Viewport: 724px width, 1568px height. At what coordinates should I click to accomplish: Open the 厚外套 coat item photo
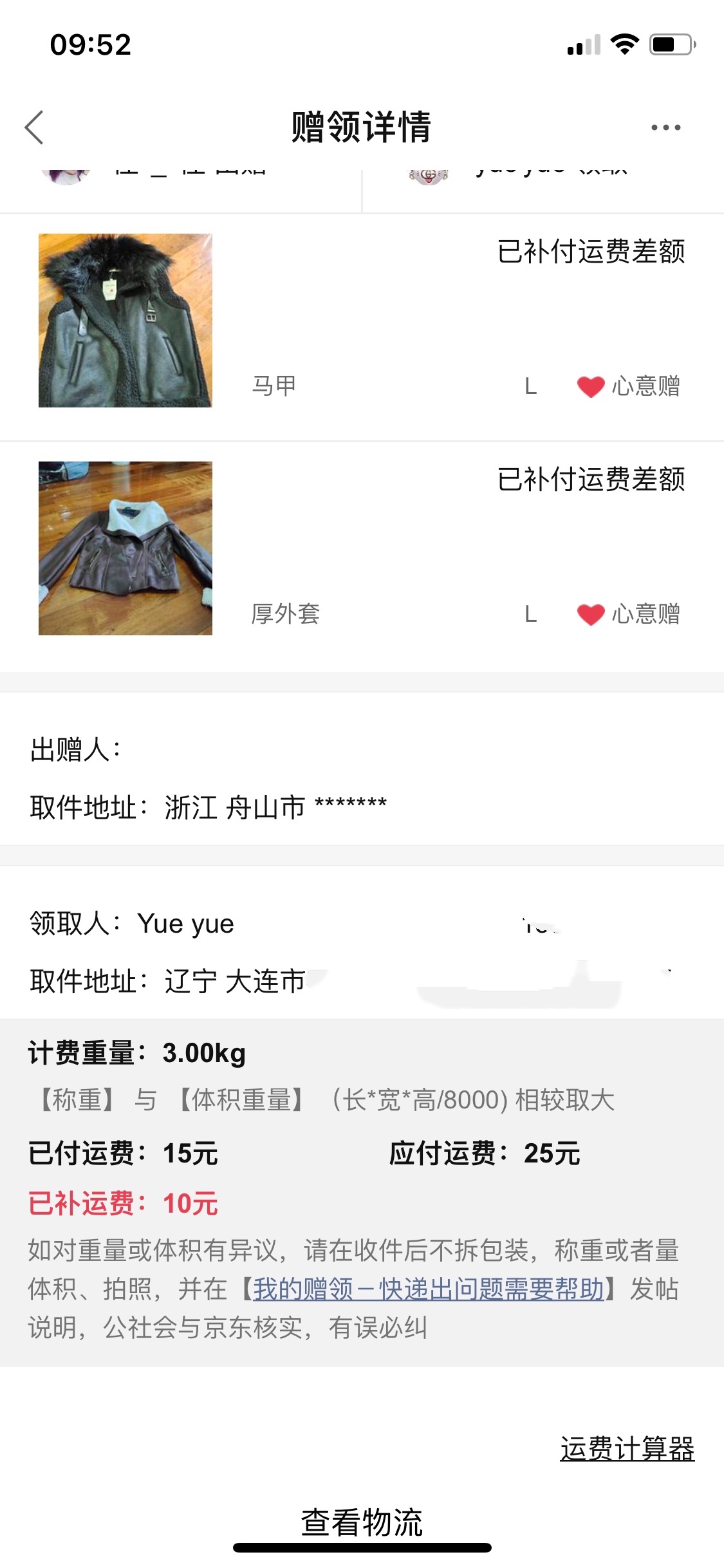[x=125, y=548]
